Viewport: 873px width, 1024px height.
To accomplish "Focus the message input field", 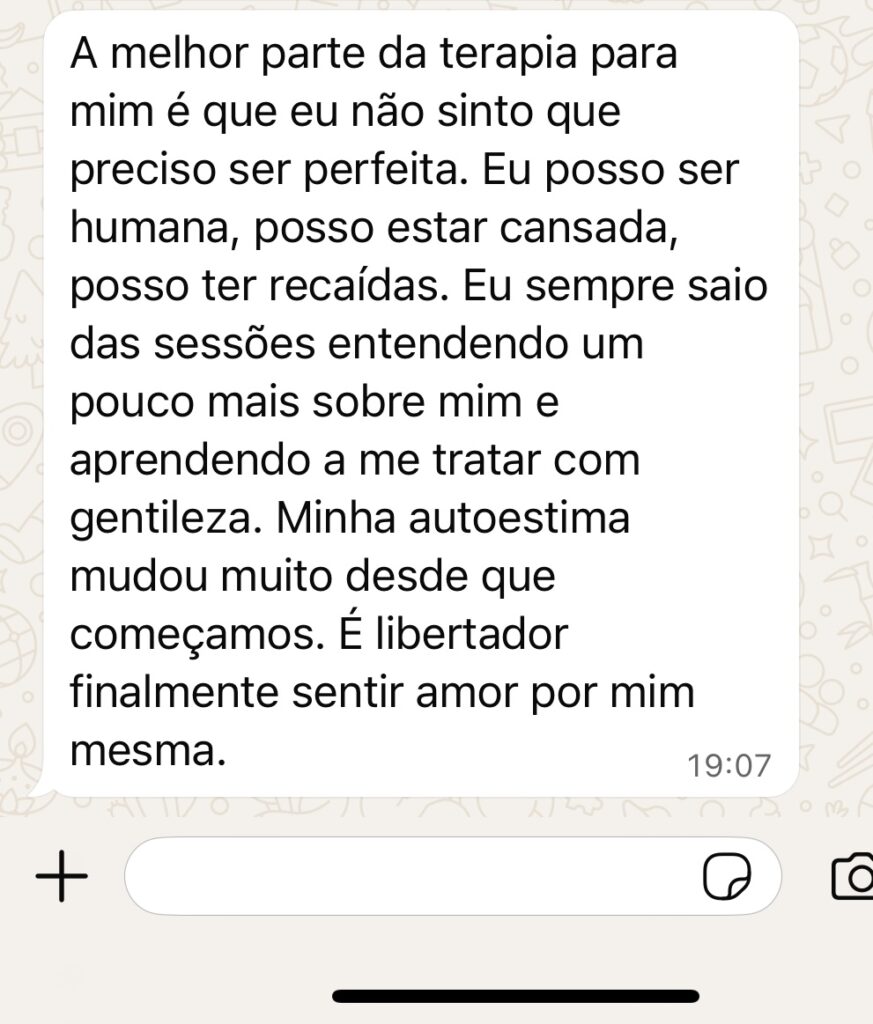I will point(410,877).
